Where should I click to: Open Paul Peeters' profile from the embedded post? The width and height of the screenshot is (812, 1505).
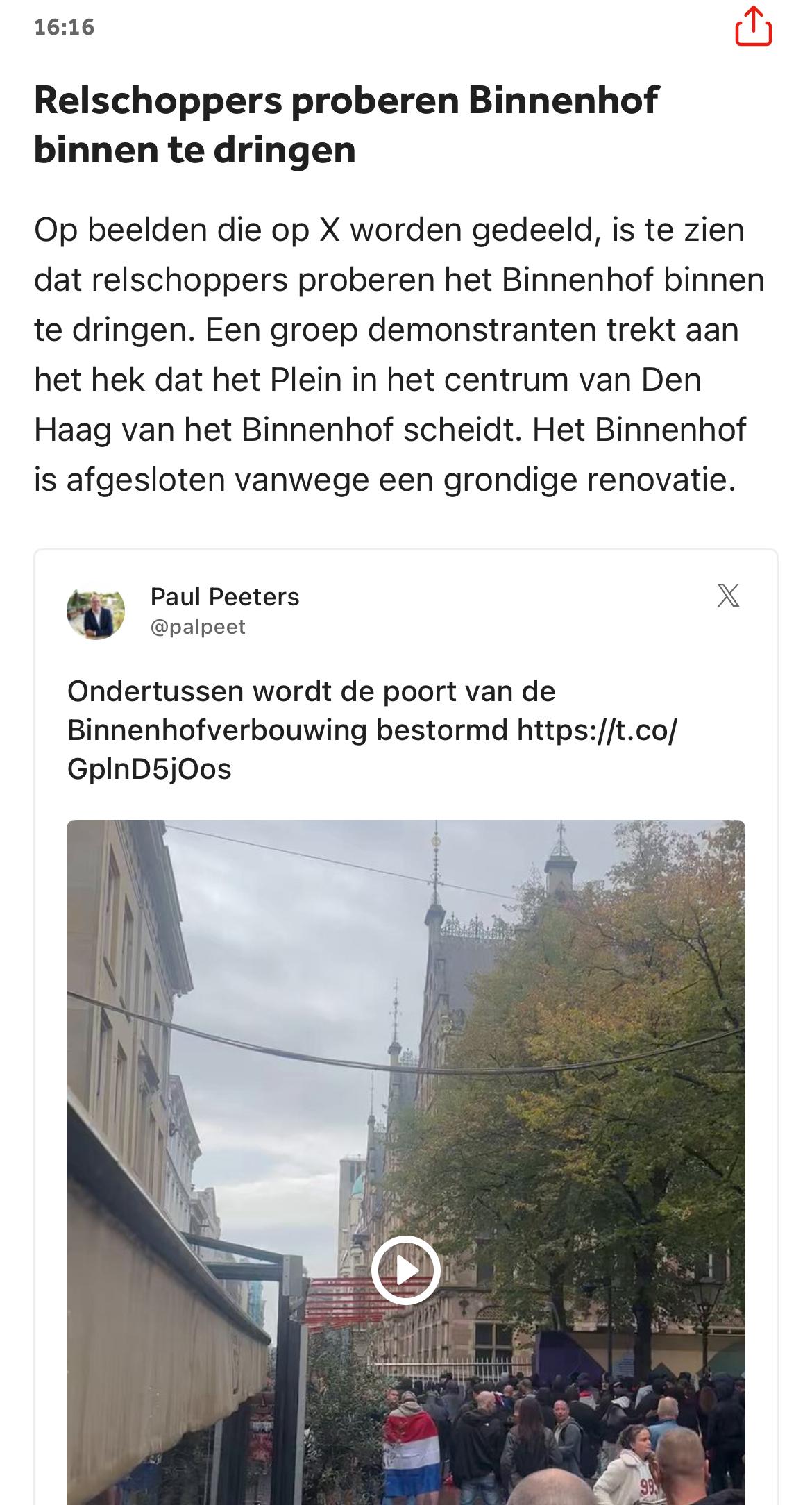click(x=224, y=597)
